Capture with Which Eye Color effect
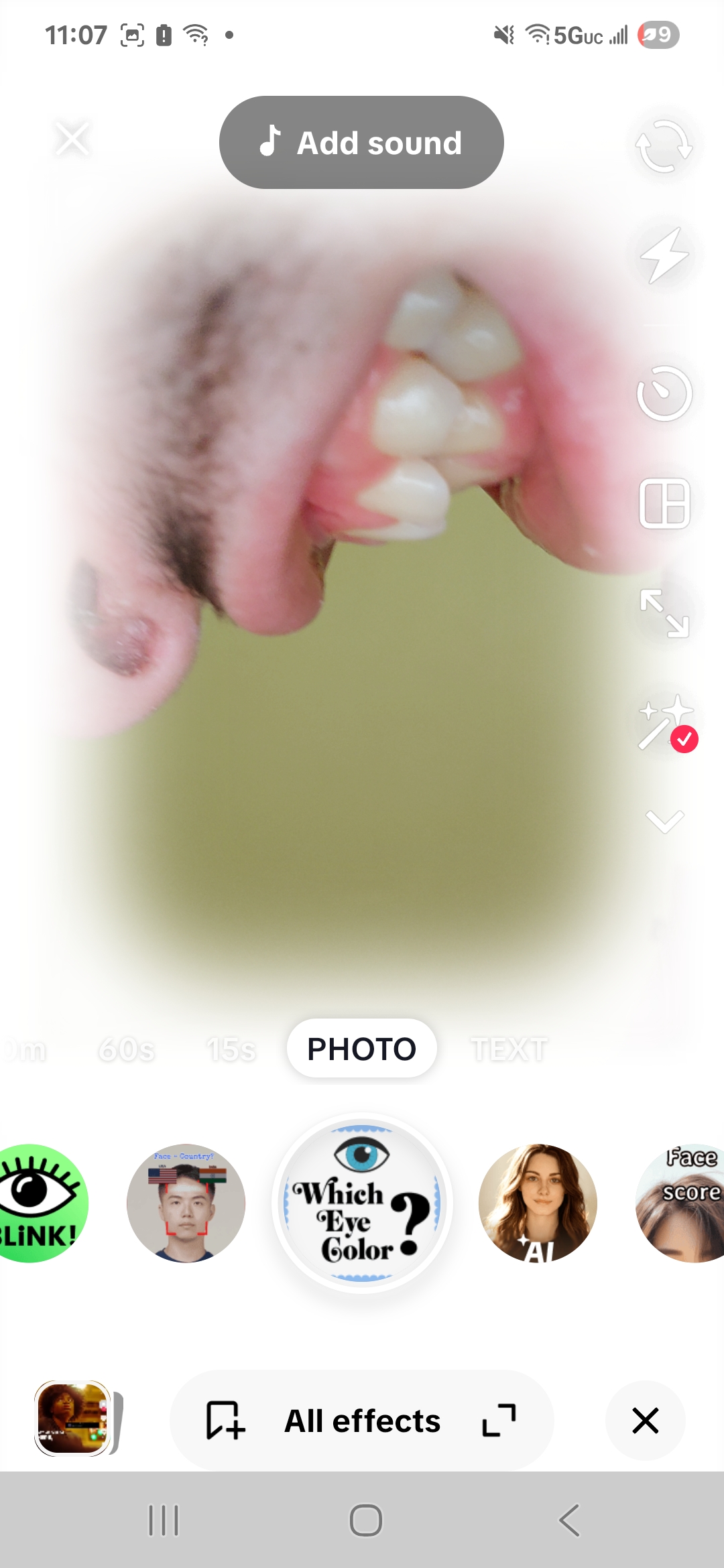The width and height of the screenshot is (724, 1568). point(361,1203)
